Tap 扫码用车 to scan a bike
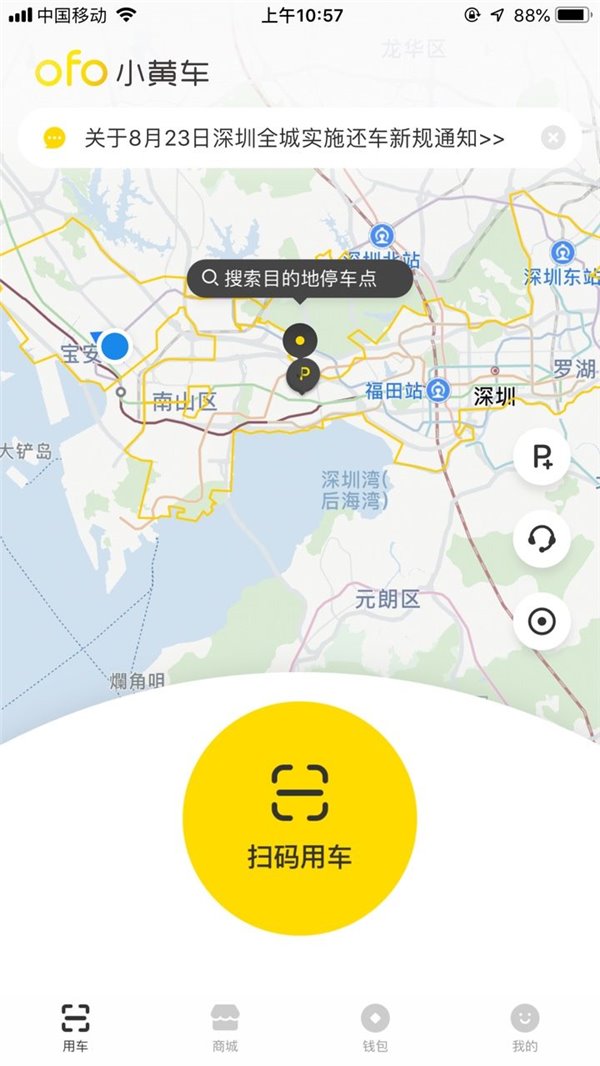 pyautogui.click(x=300, y=818)
